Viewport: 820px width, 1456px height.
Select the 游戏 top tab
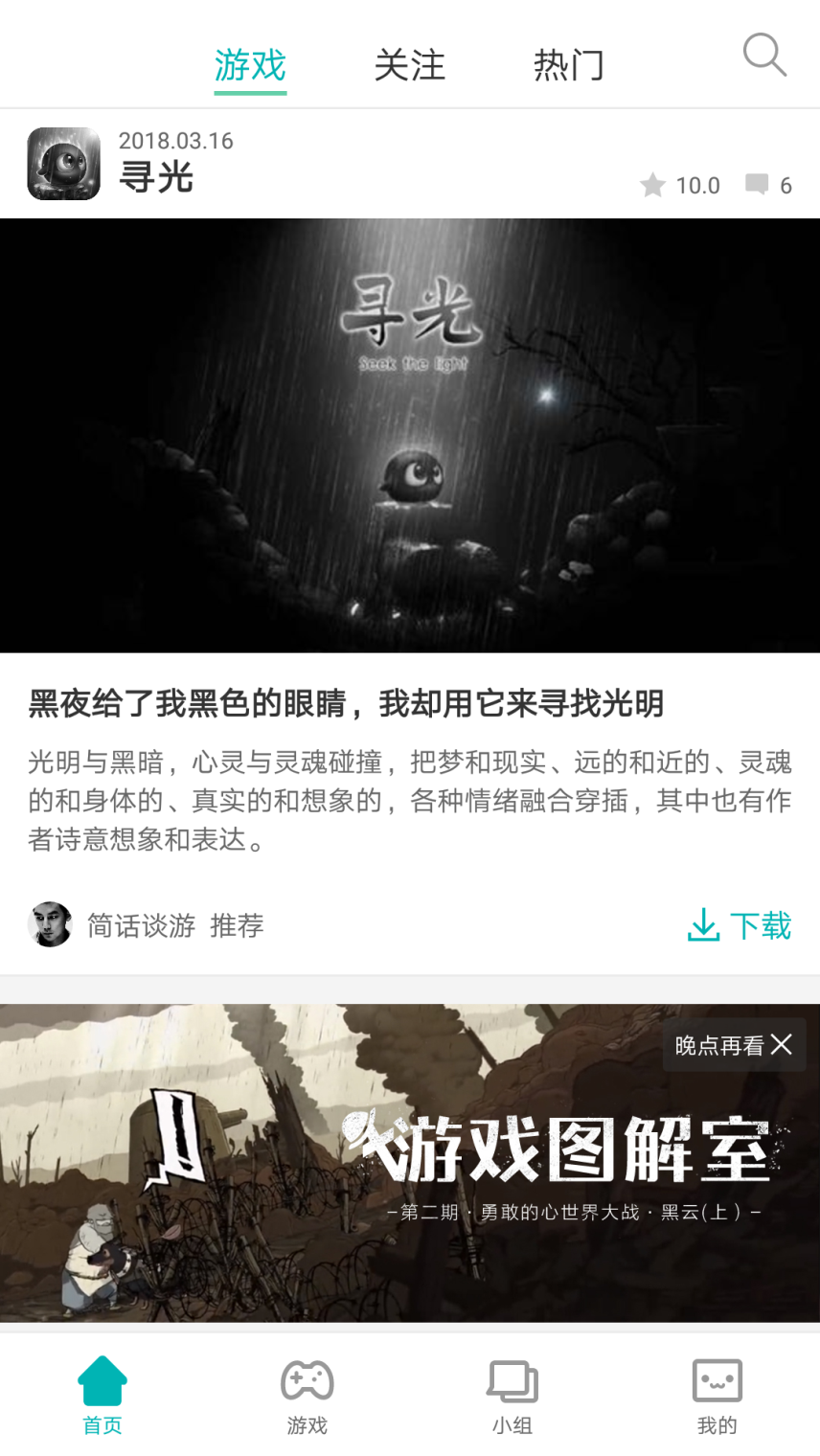pos(250,66)
